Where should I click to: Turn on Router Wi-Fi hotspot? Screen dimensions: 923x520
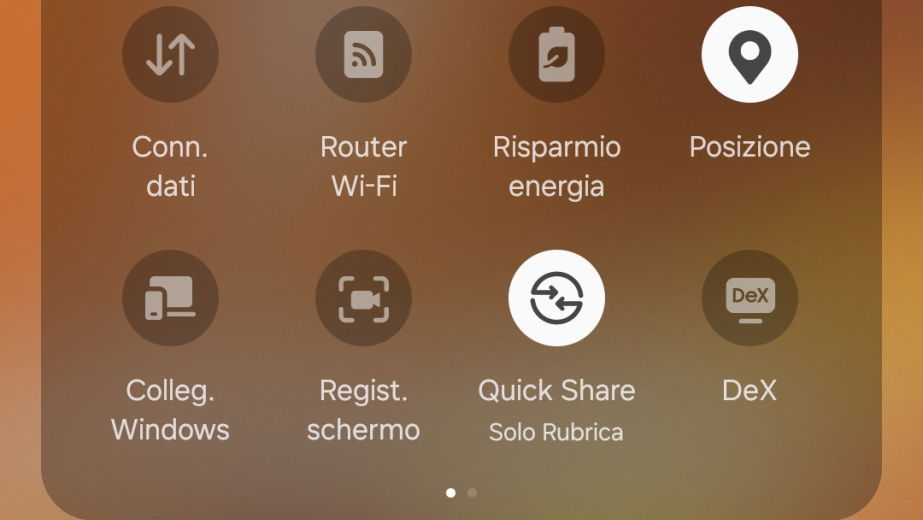(363, 55)
